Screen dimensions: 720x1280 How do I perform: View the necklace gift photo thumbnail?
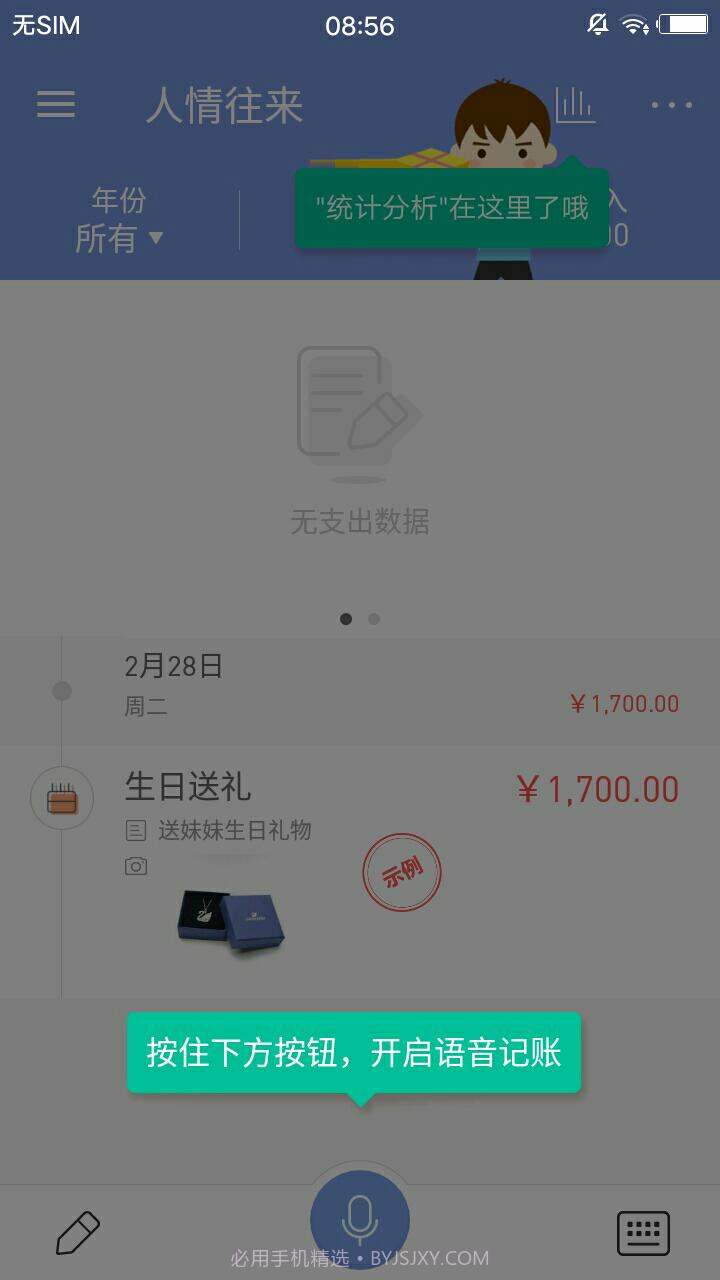(x=228, y=920)
